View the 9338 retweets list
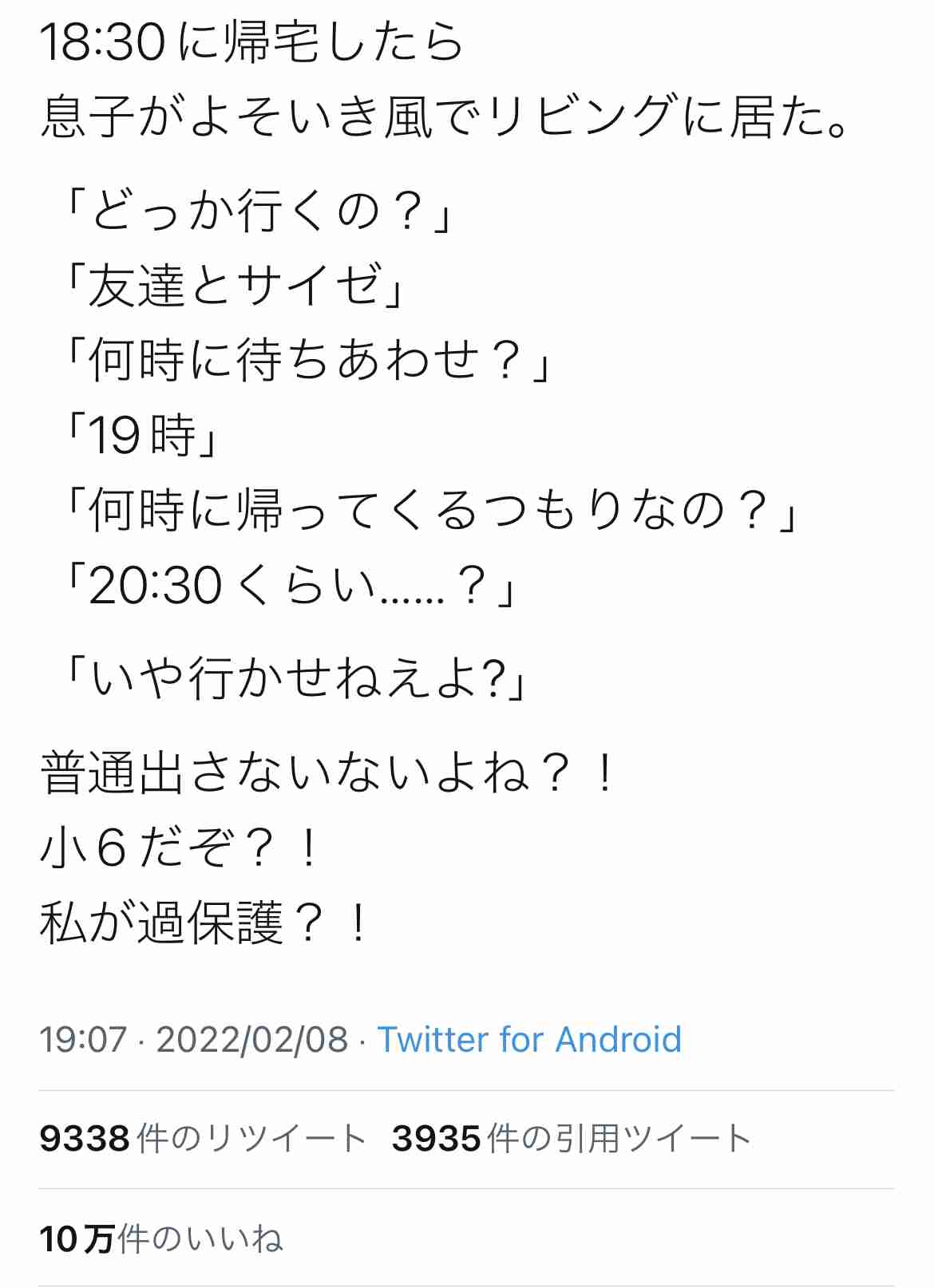Screen dimensions: 934x1288 coord(203,1139)
